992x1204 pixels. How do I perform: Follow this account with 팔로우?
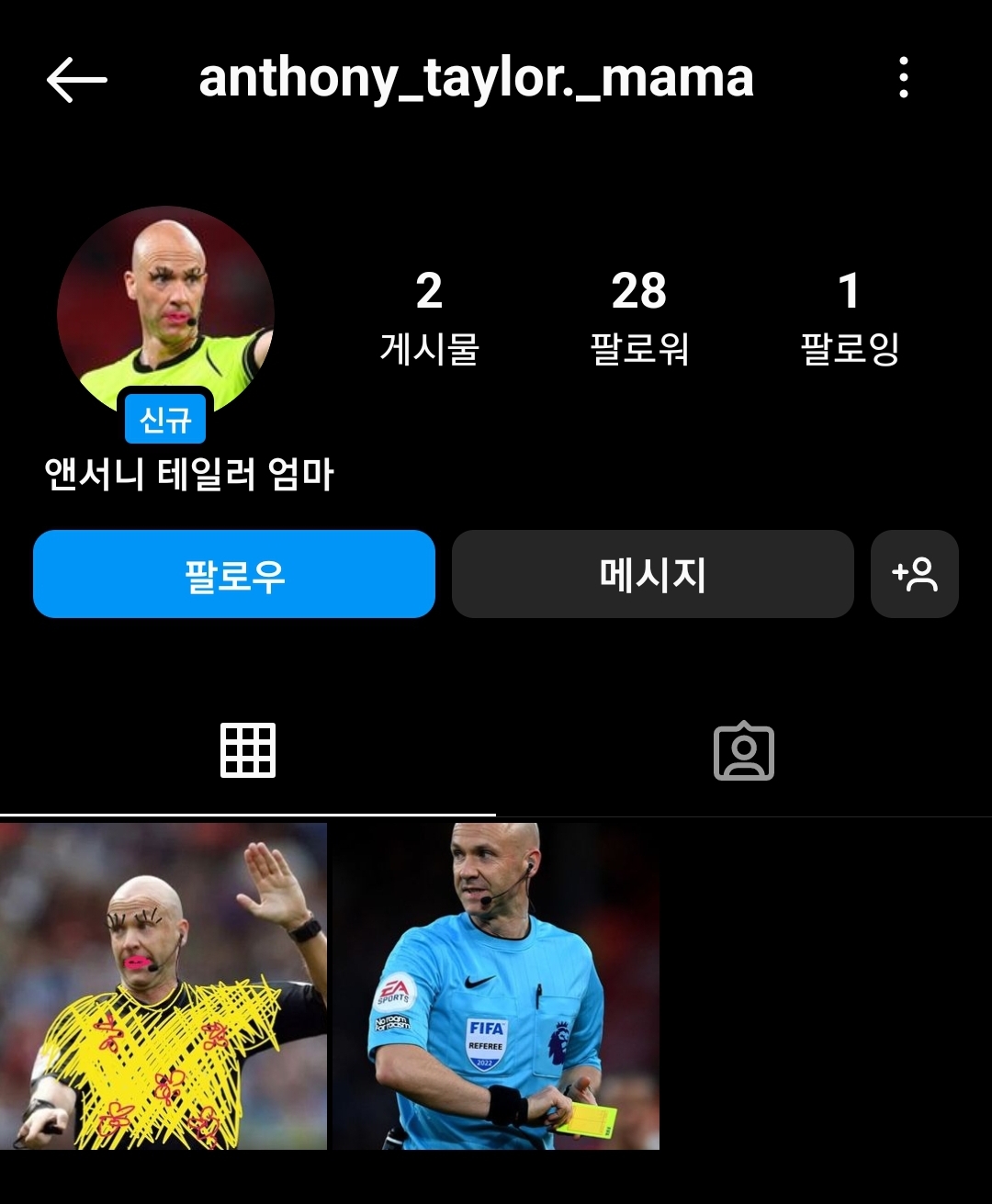coord(234,575)
